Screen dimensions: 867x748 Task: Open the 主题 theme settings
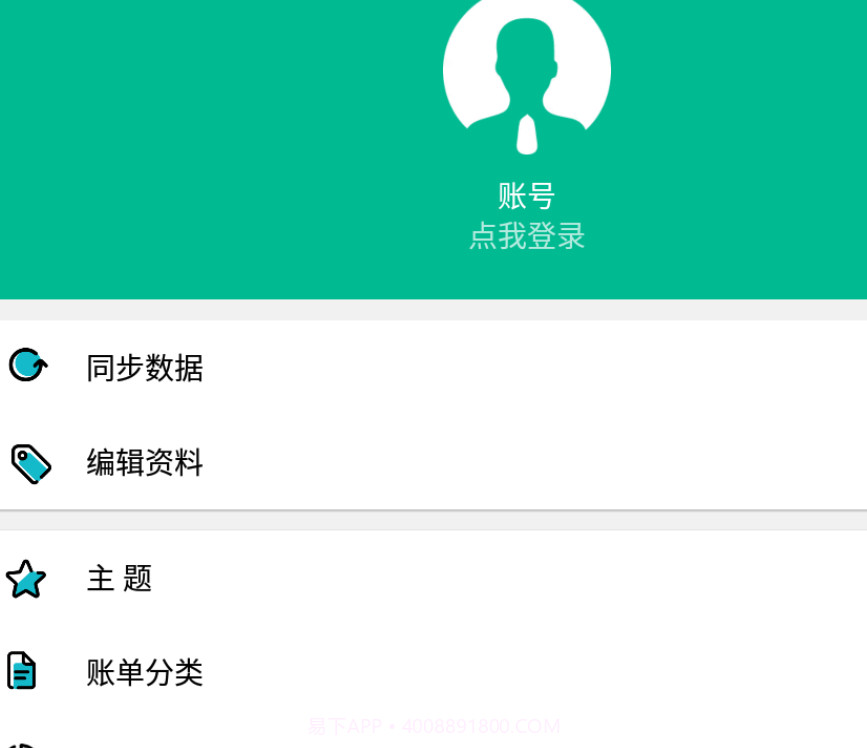click(120, 578)
